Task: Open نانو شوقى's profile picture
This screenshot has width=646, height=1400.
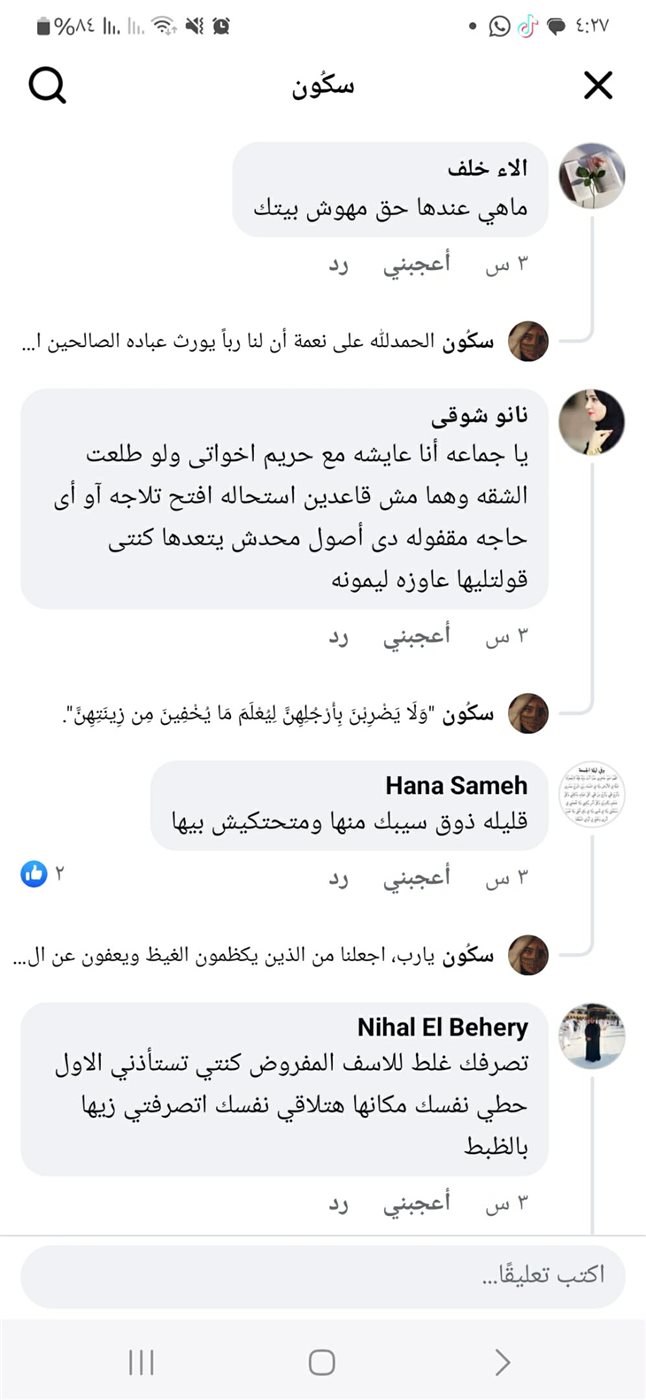Action: pyautogui.click(x=591, y=422)
